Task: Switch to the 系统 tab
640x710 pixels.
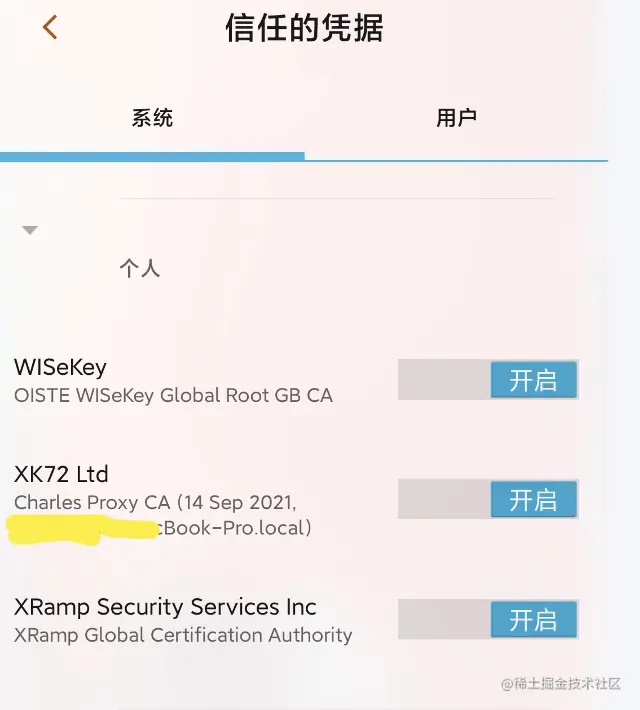Action: [152, 118]
